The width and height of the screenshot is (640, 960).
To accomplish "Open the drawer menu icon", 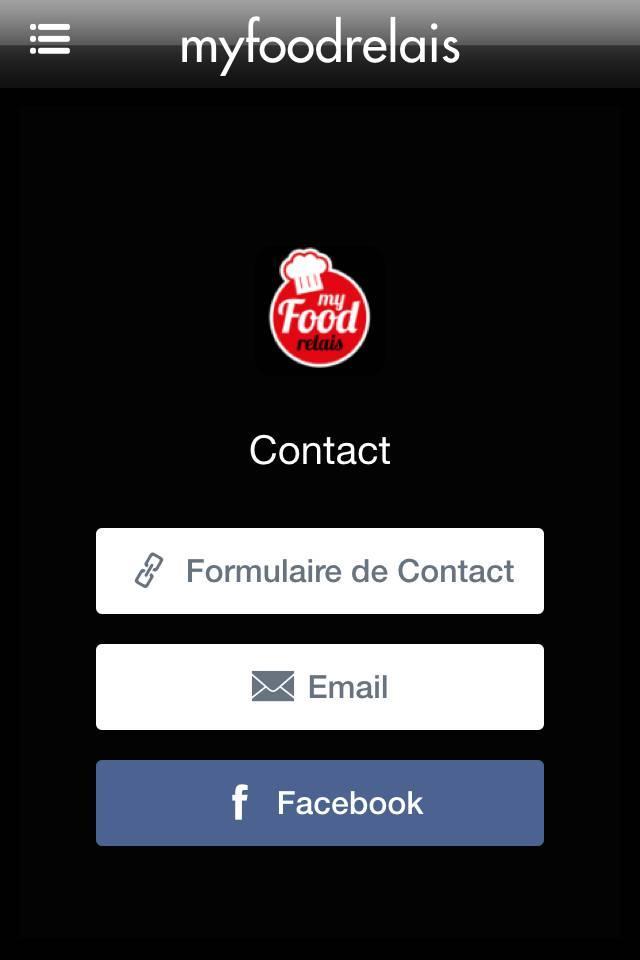I will point(50,40).
